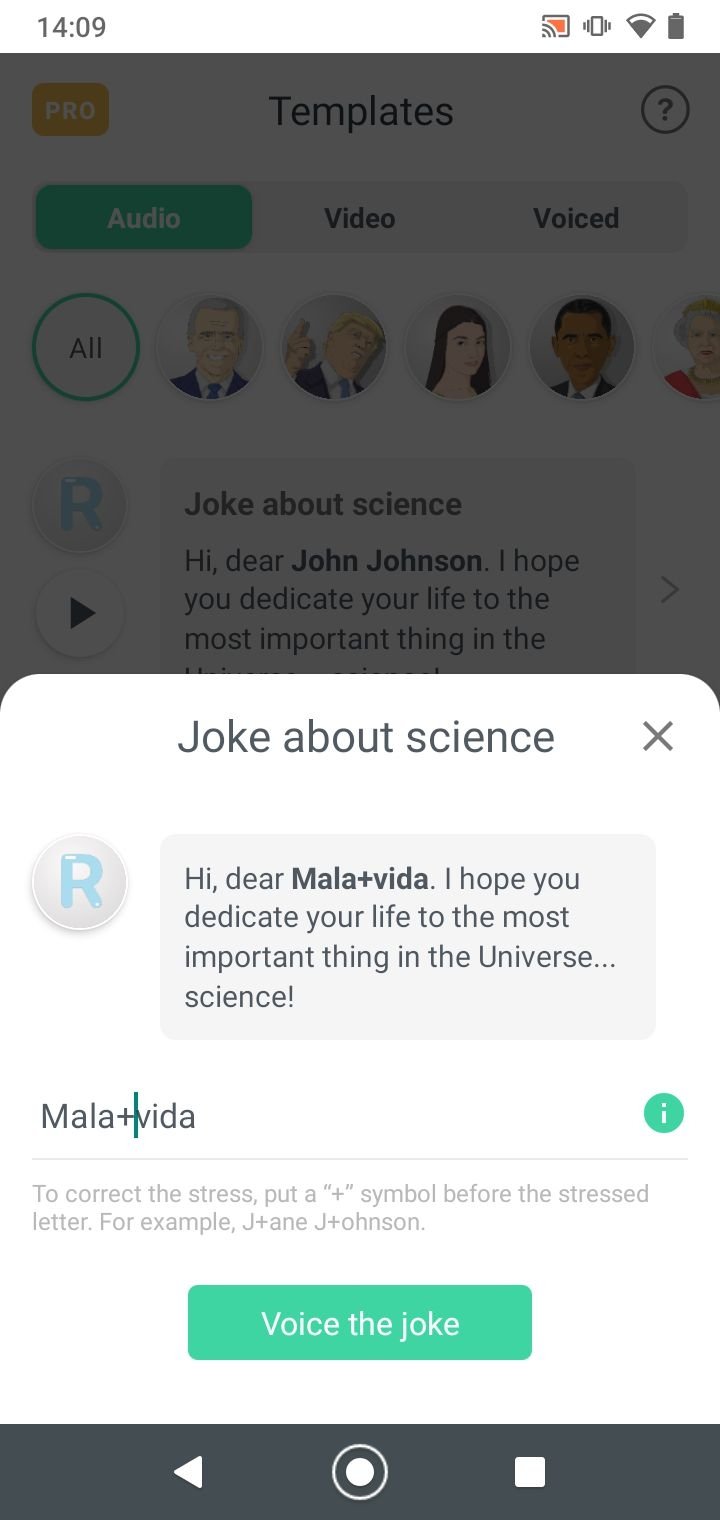Go back with the system back button
720x1520 pixels.
pos(188,1472)
